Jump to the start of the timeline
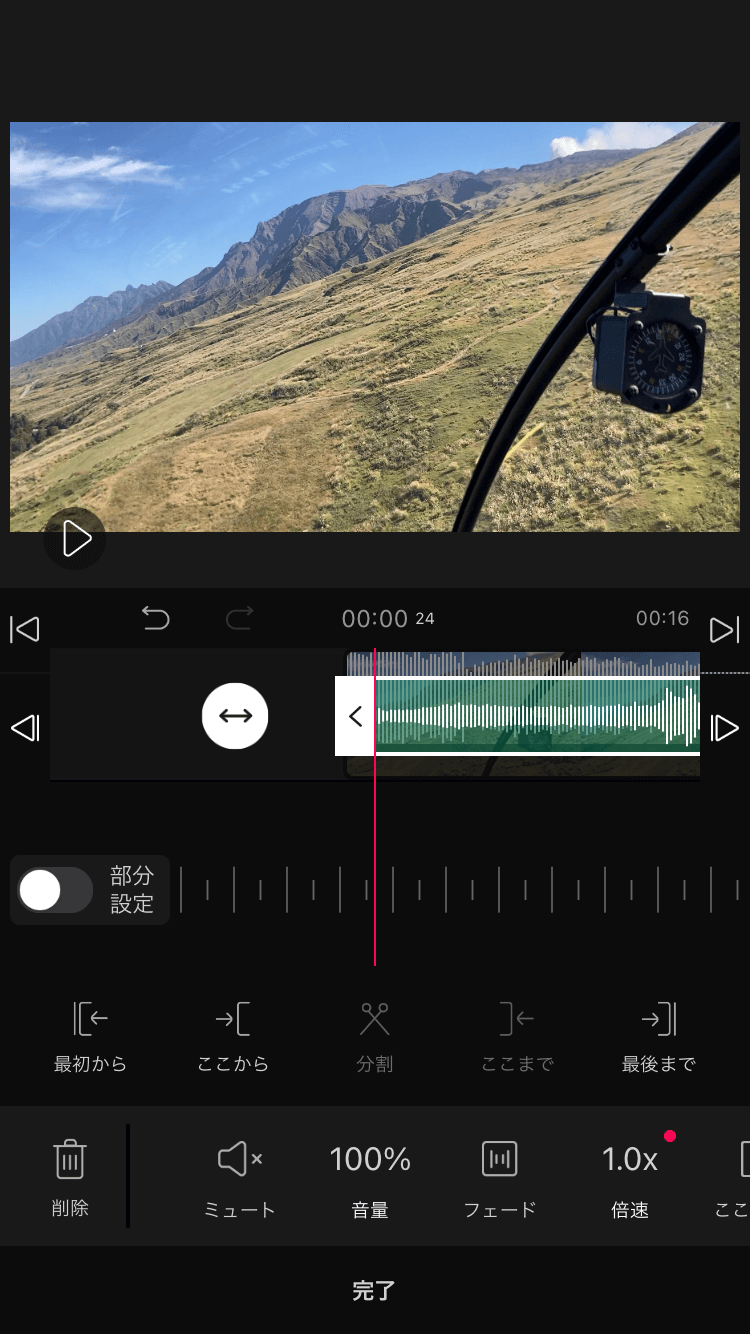The width and height of the screenshot is (750, 1334). coord(25,629)
